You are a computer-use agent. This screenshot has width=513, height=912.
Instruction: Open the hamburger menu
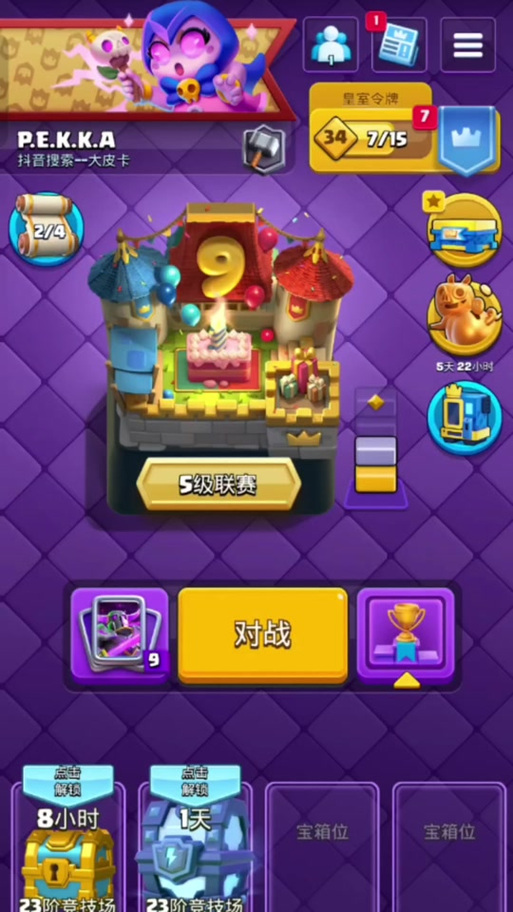pos(468,45)
